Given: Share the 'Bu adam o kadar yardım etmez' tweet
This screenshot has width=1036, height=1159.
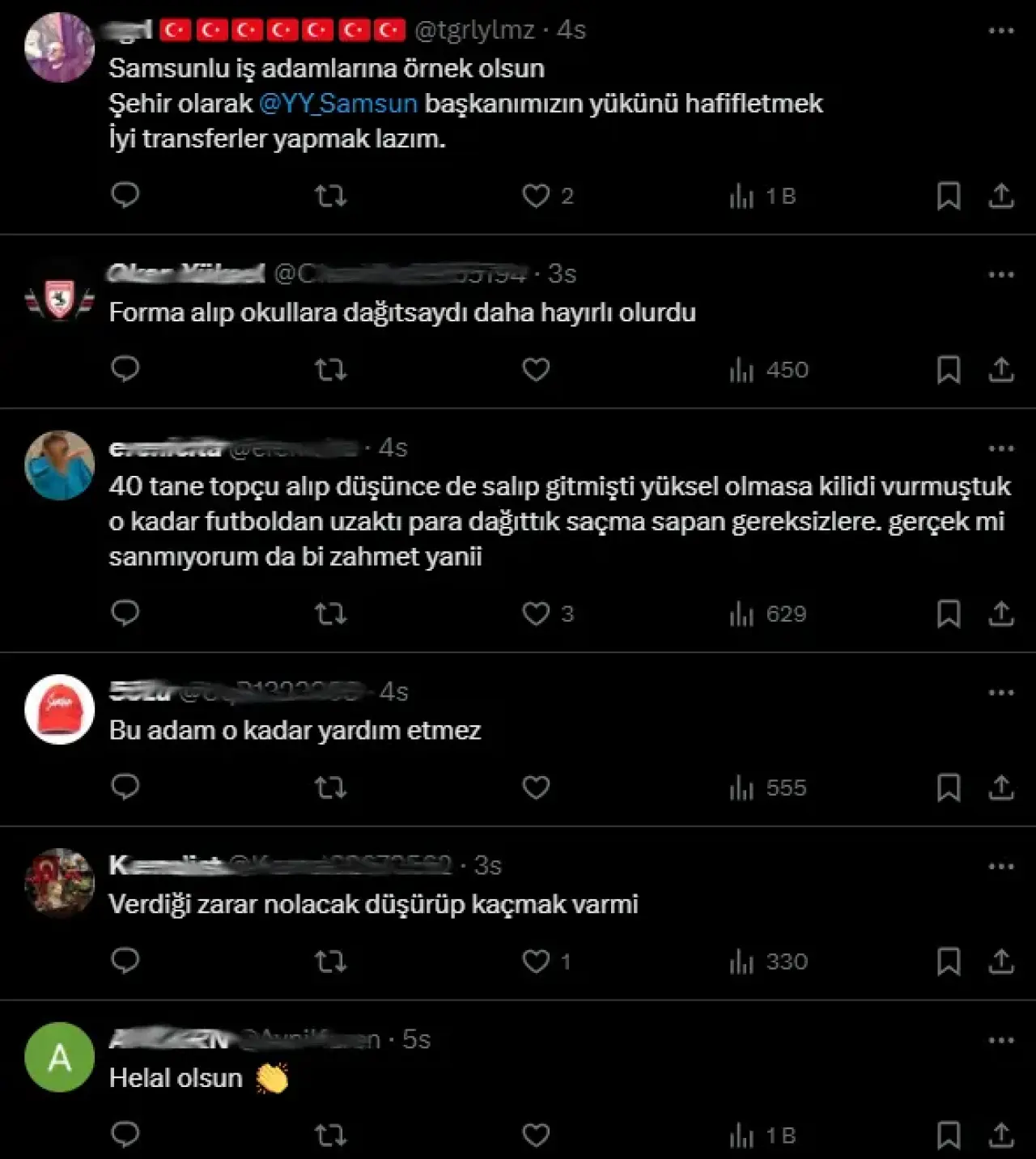Looking at the screenshot, I should [x=1001, y=788].
